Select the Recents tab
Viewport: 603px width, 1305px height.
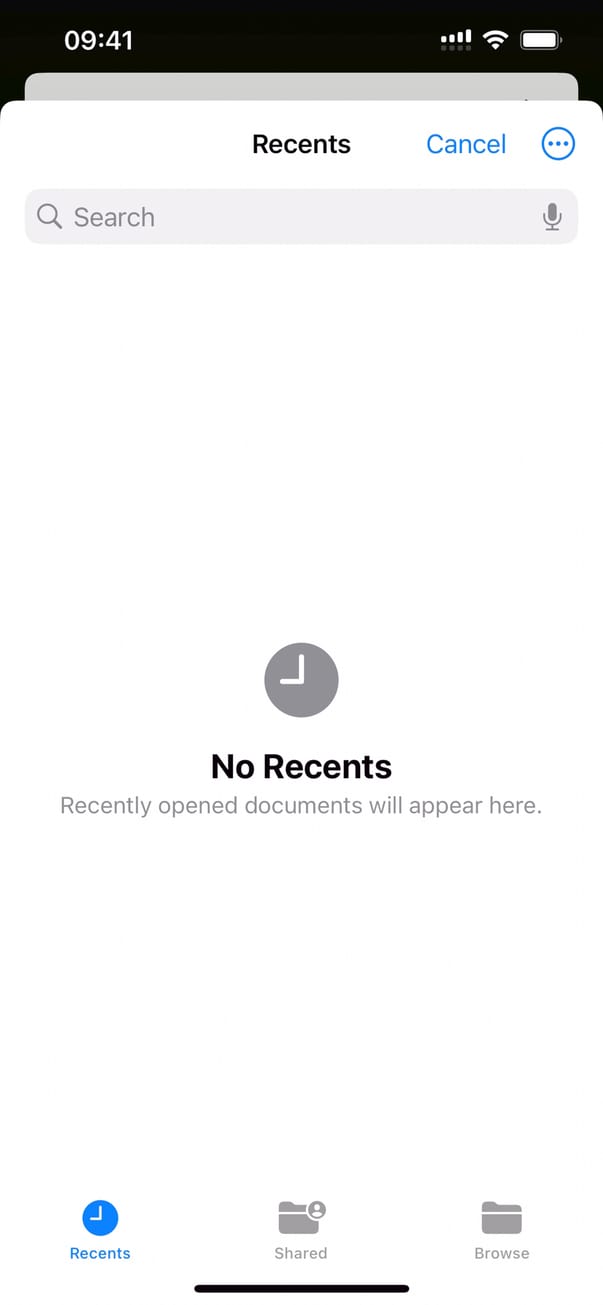click(x=100, y=1230)
